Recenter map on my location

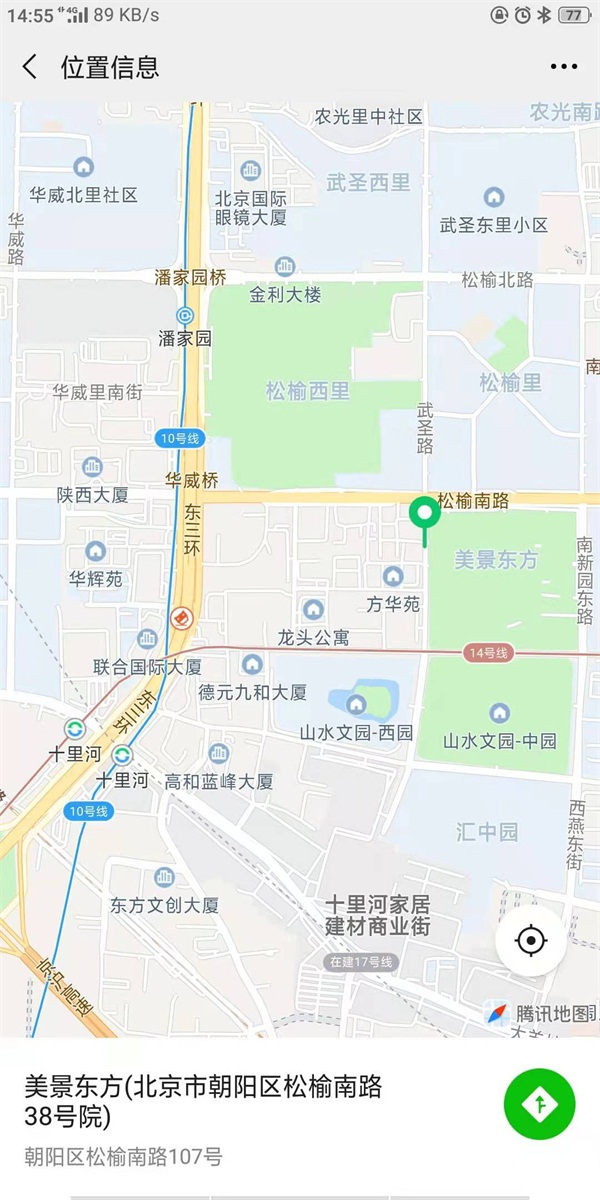pyautogui.click(x=531, y=941)
